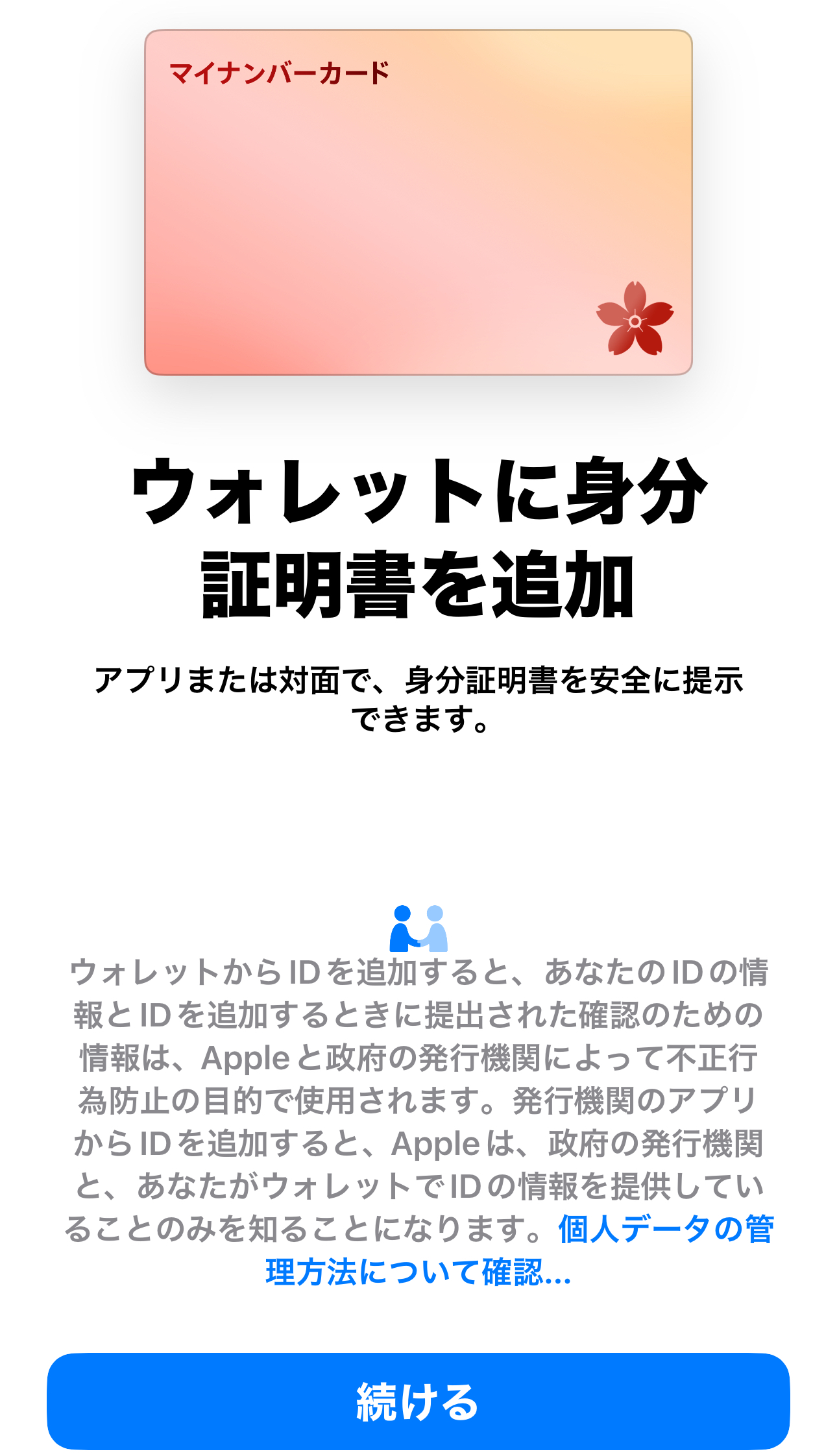
Task: Open the 個人データの管理方法について確認 link
Action: click(418, 1271)
